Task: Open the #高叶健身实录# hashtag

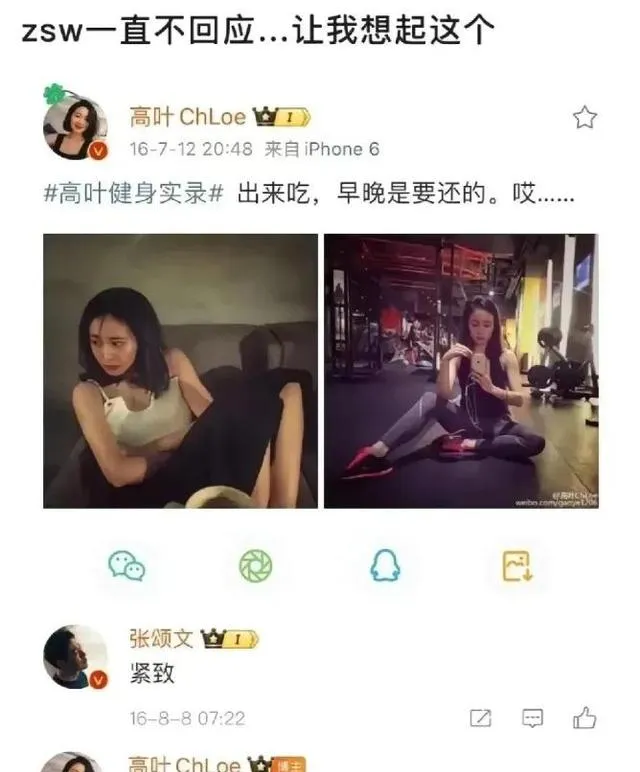Action: tap(133, 193)
